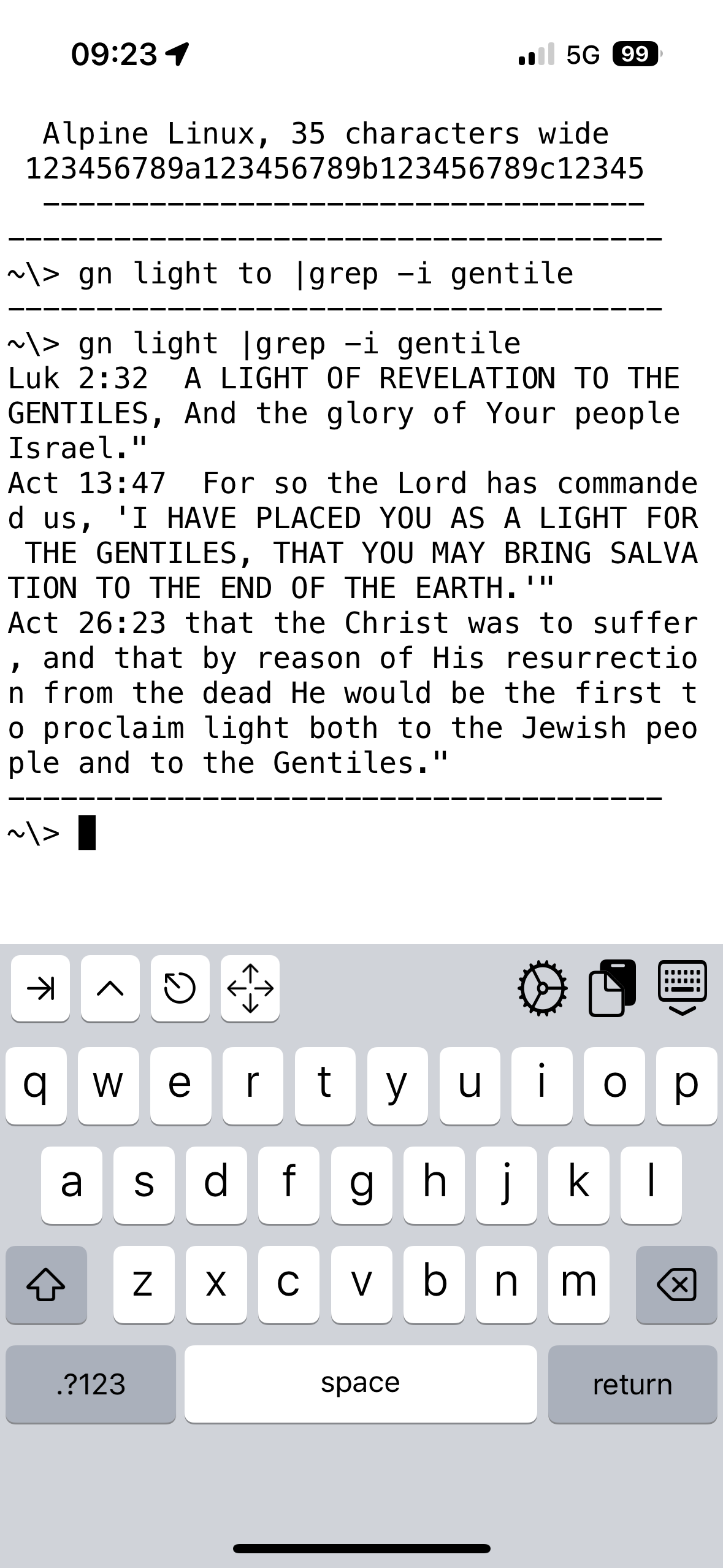Screen dimensions: 723x1568
Task: Tap the return key
Action: pos(632,1385)
